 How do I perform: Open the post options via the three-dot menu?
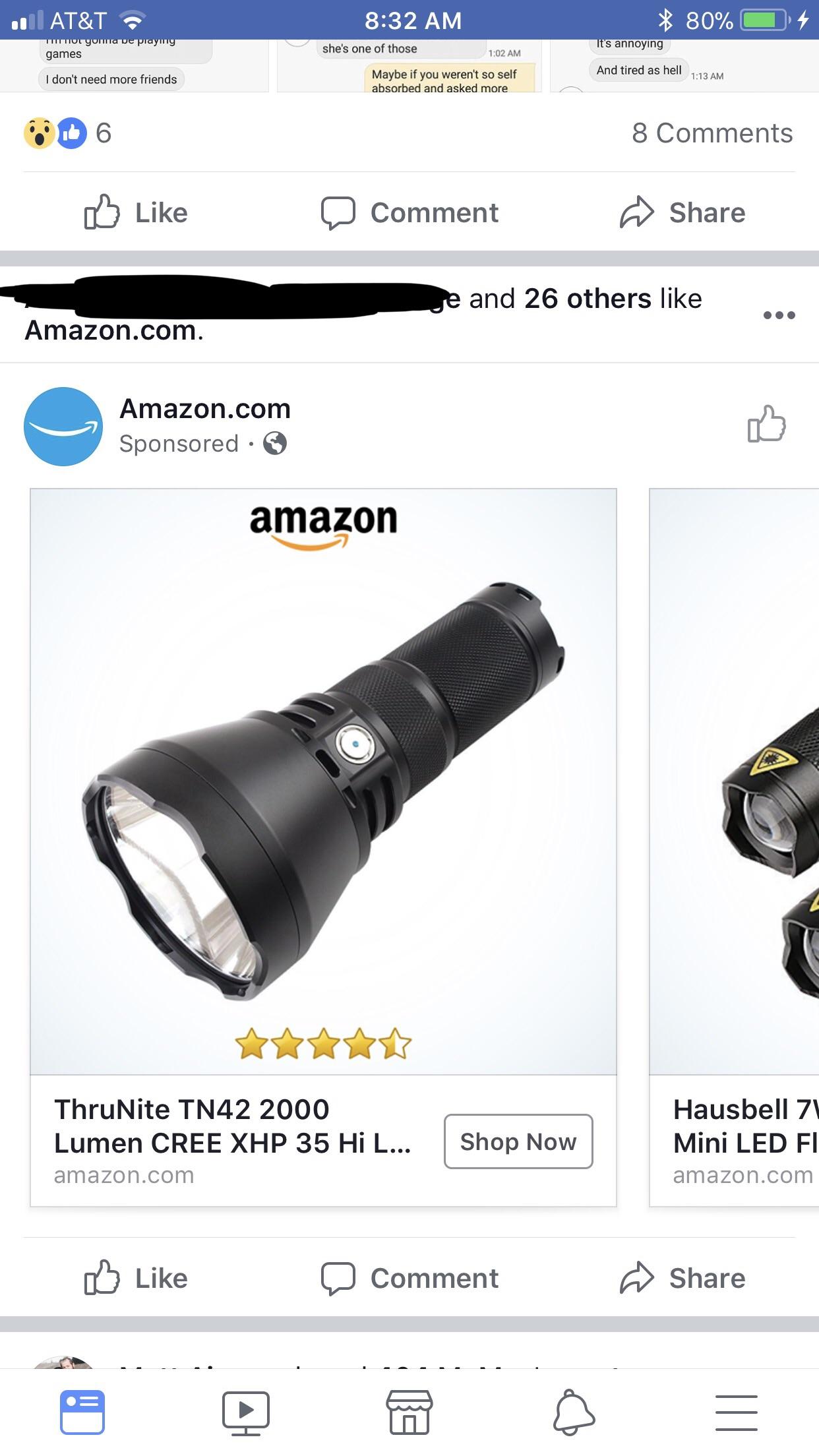click(781, 315)
